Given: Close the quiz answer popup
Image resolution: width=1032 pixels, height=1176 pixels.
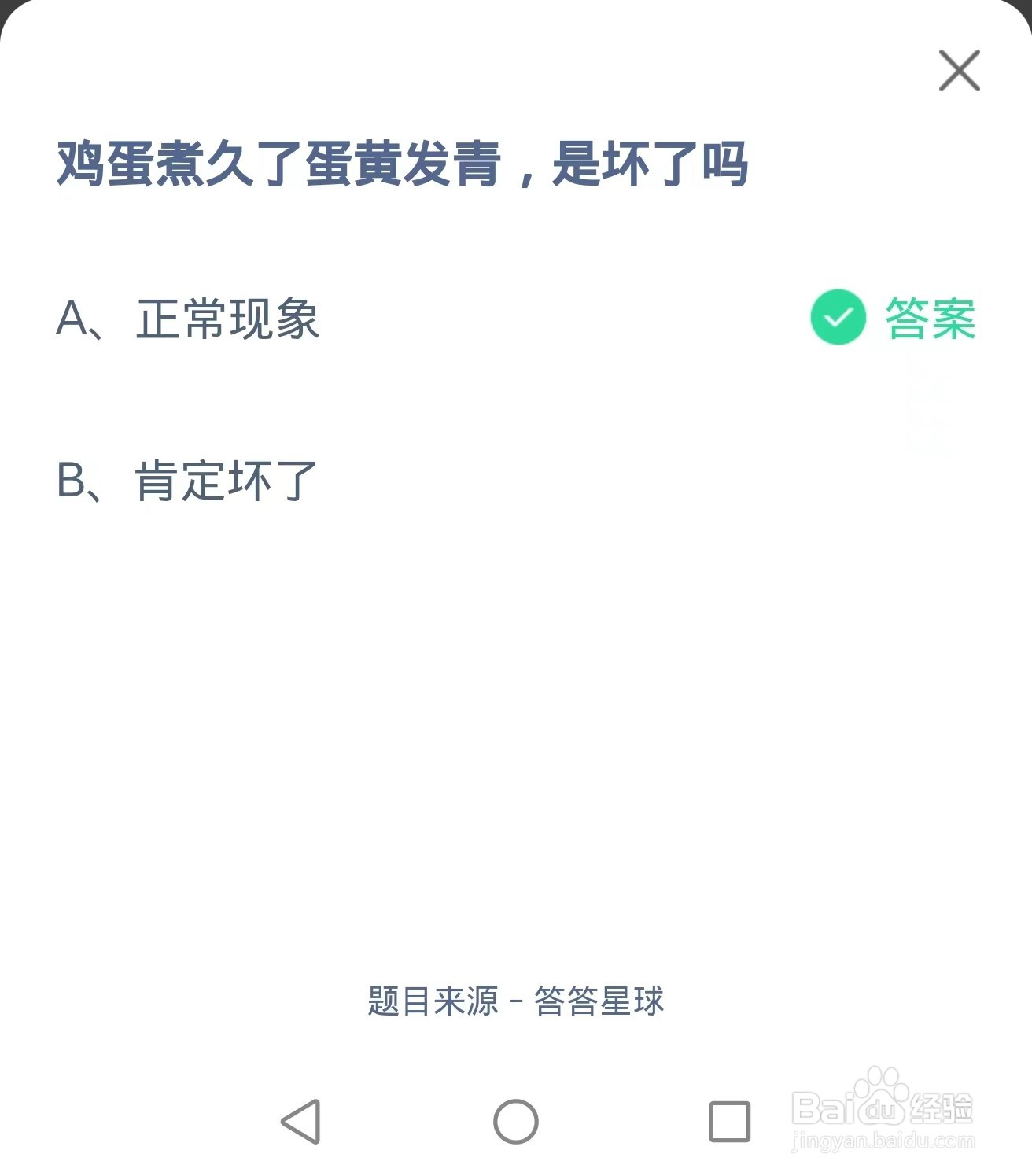Looking at the screenshot, I should coord(959,71).
